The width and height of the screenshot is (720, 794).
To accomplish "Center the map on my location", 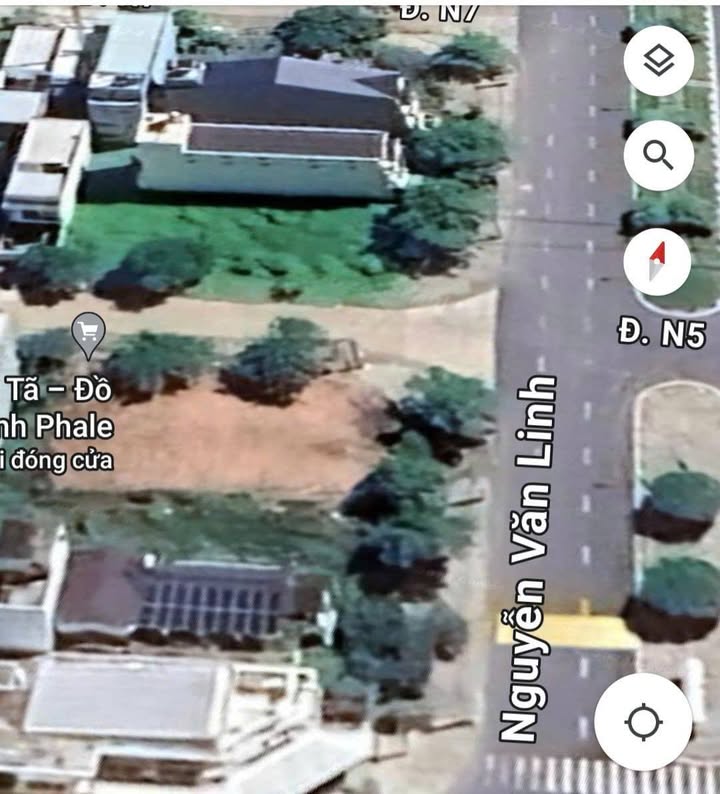I will (x=643, y=721).
